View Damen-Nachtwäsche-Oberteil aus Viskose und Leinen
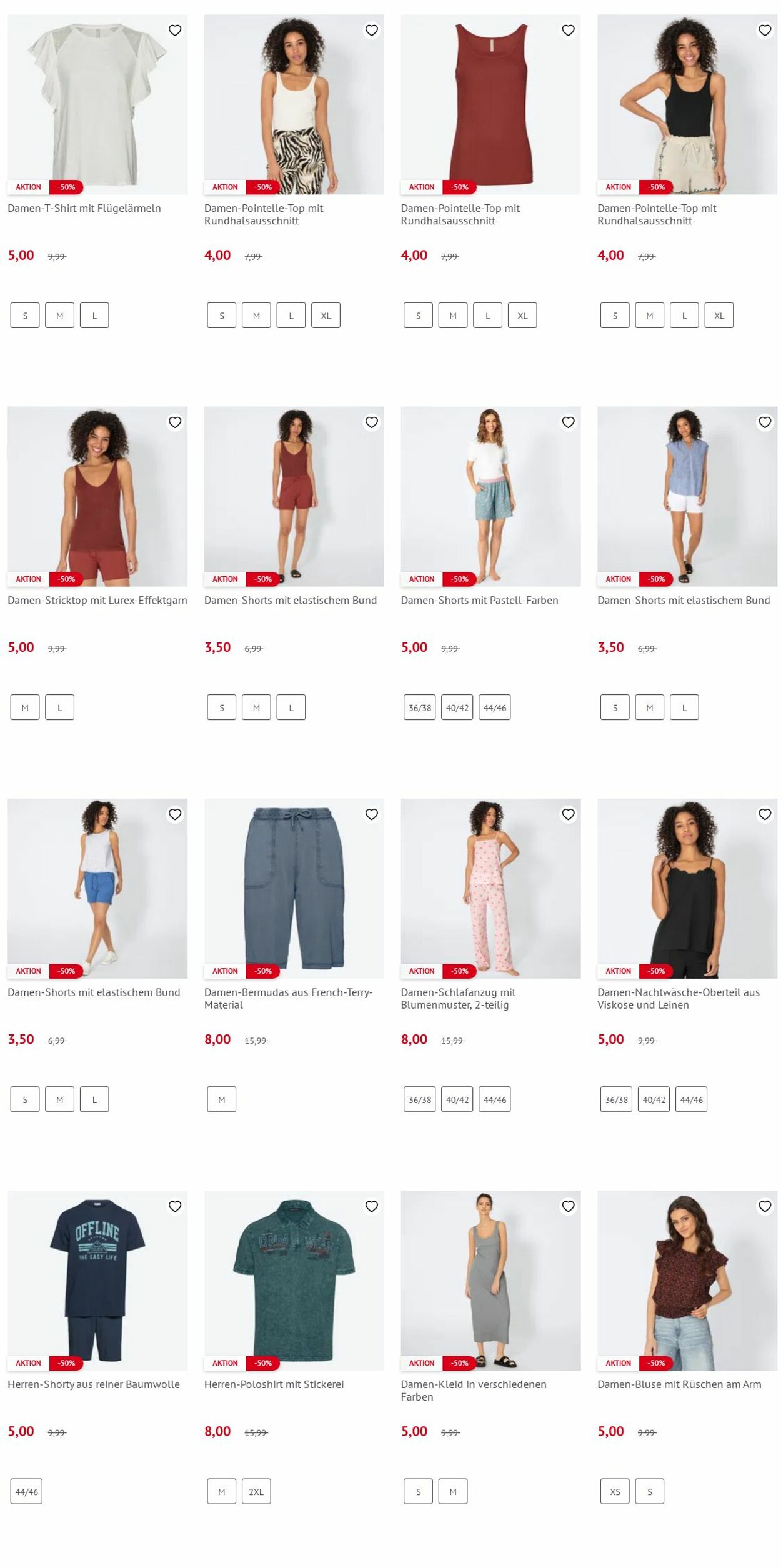The height and width of the screenshot is (1568, 781). [678, 998]
